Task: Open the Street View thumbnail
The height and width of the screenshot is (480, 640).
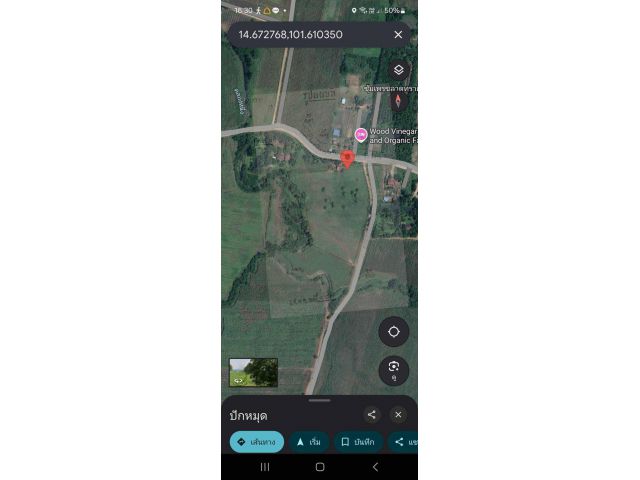Action: 253,373
